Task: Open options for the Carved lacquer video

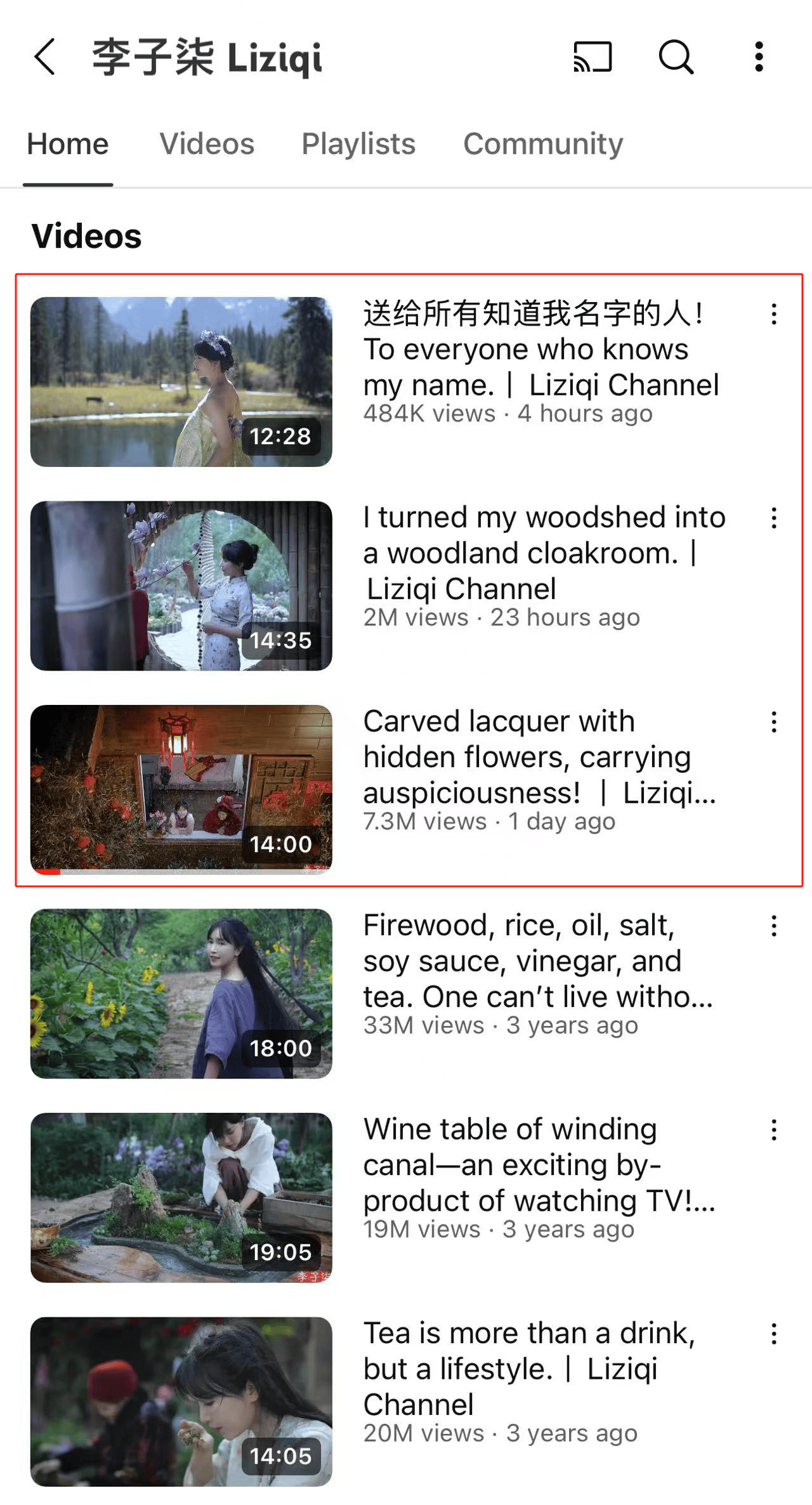Action: point(774,722)
